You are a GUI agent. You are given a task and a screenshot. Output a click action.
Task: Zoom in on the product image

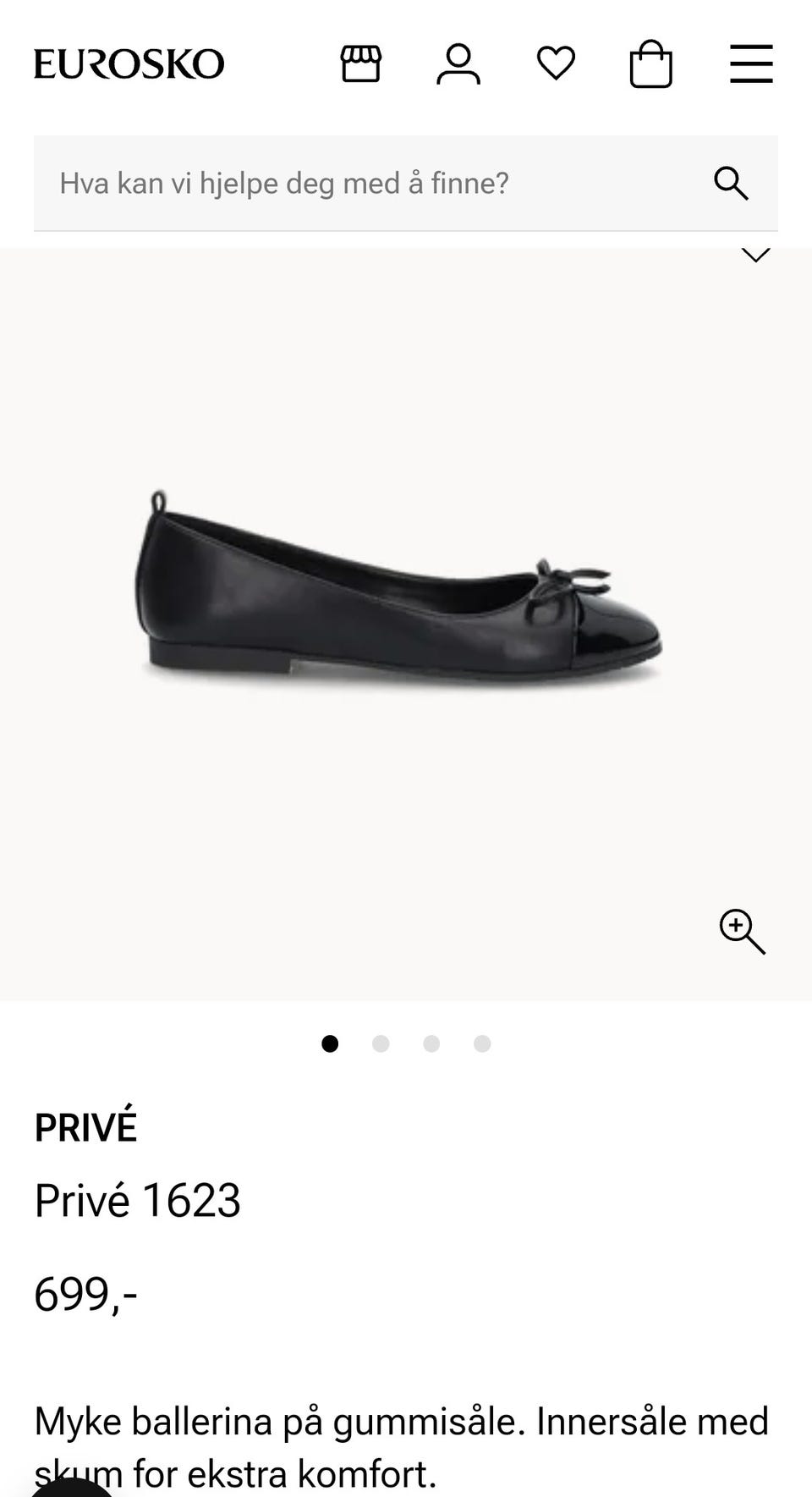(x=742, y=932)
